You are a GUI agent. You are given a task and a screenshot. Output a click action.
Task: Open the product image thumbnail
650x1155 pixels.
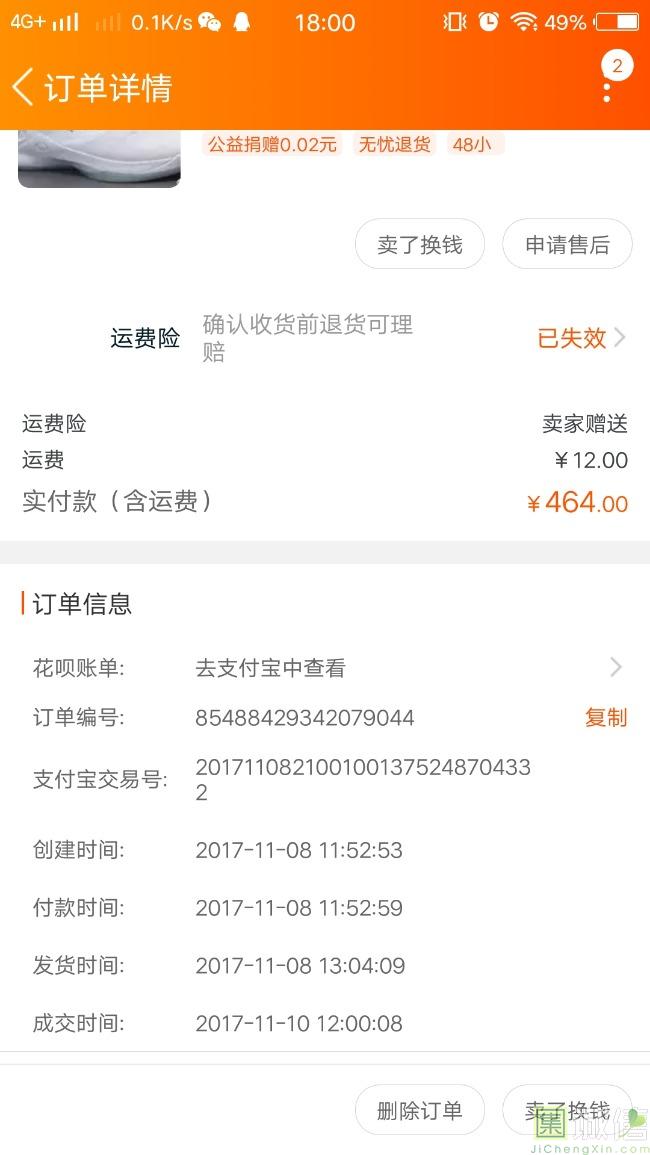coord(99,160)
